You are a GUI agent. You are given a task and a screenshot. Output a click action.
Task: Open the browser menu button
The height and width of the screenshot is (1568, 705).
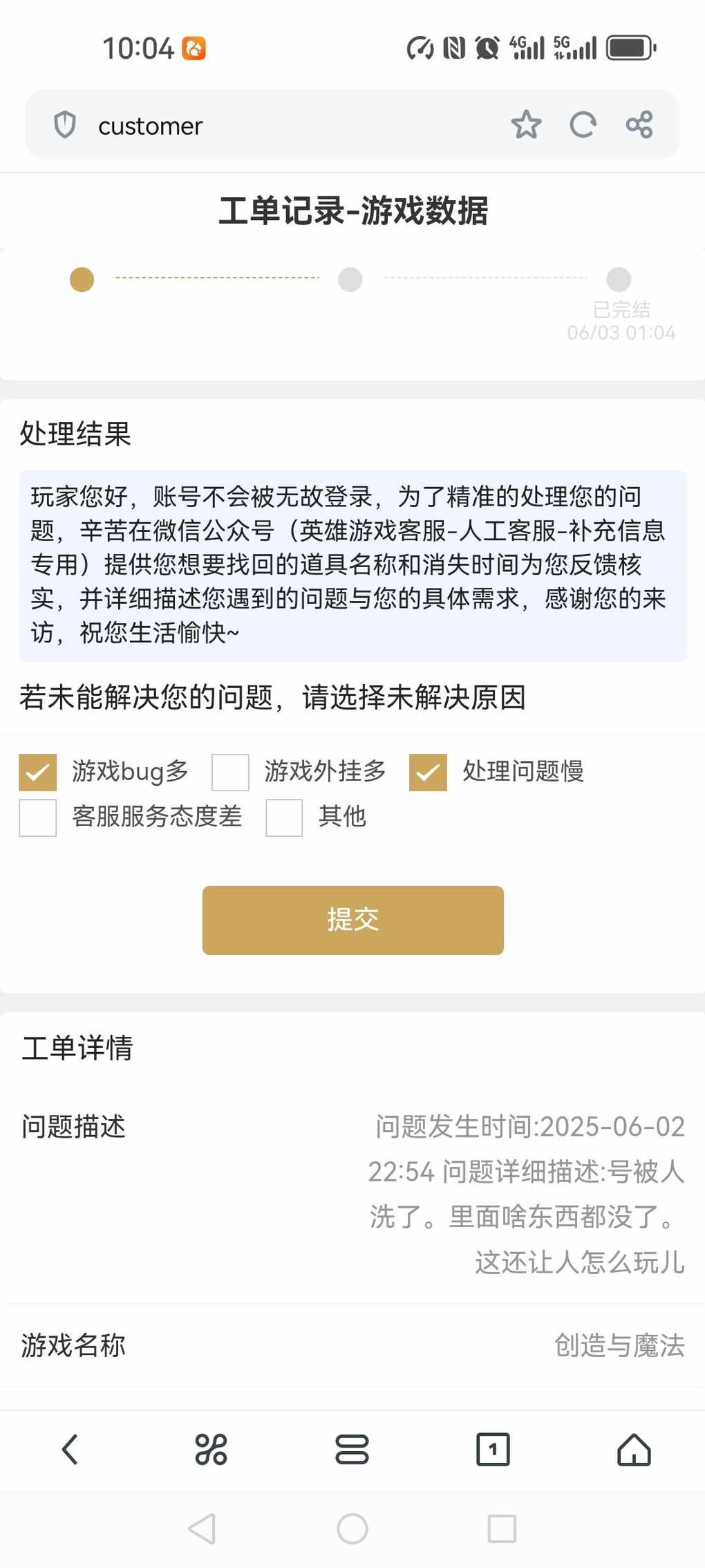click(x=352, y=1449)
